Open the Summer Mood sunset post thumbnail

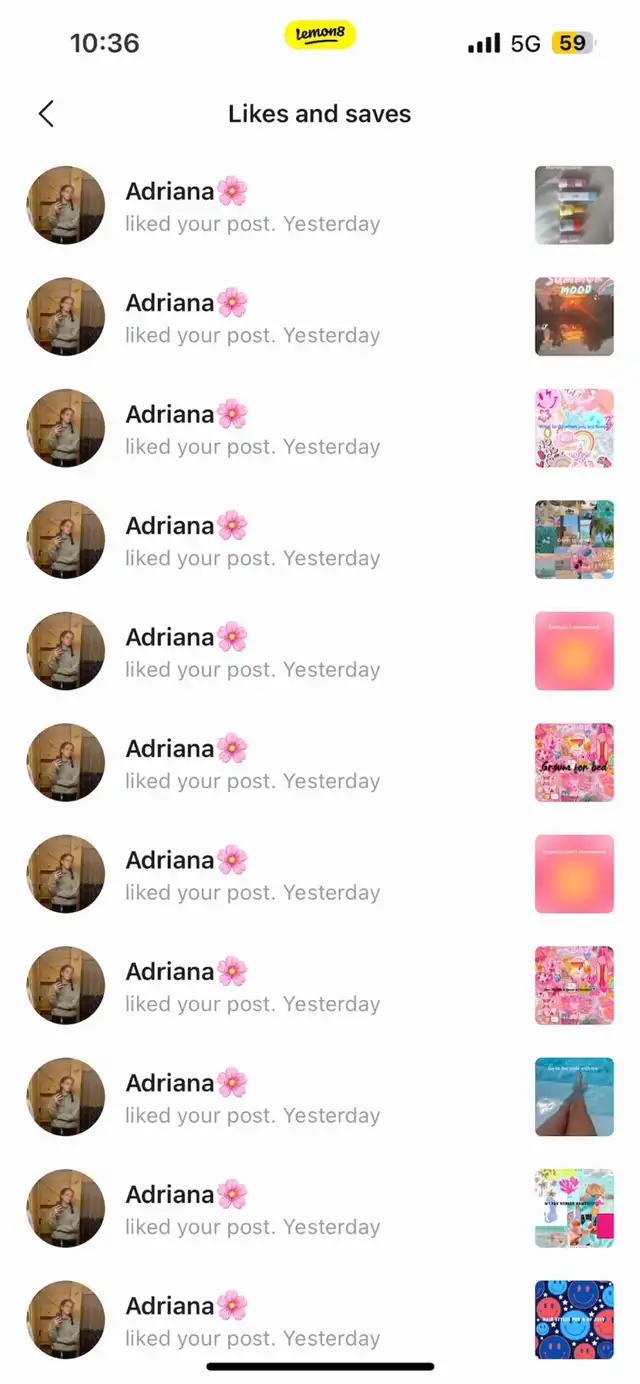pos(574,317)
